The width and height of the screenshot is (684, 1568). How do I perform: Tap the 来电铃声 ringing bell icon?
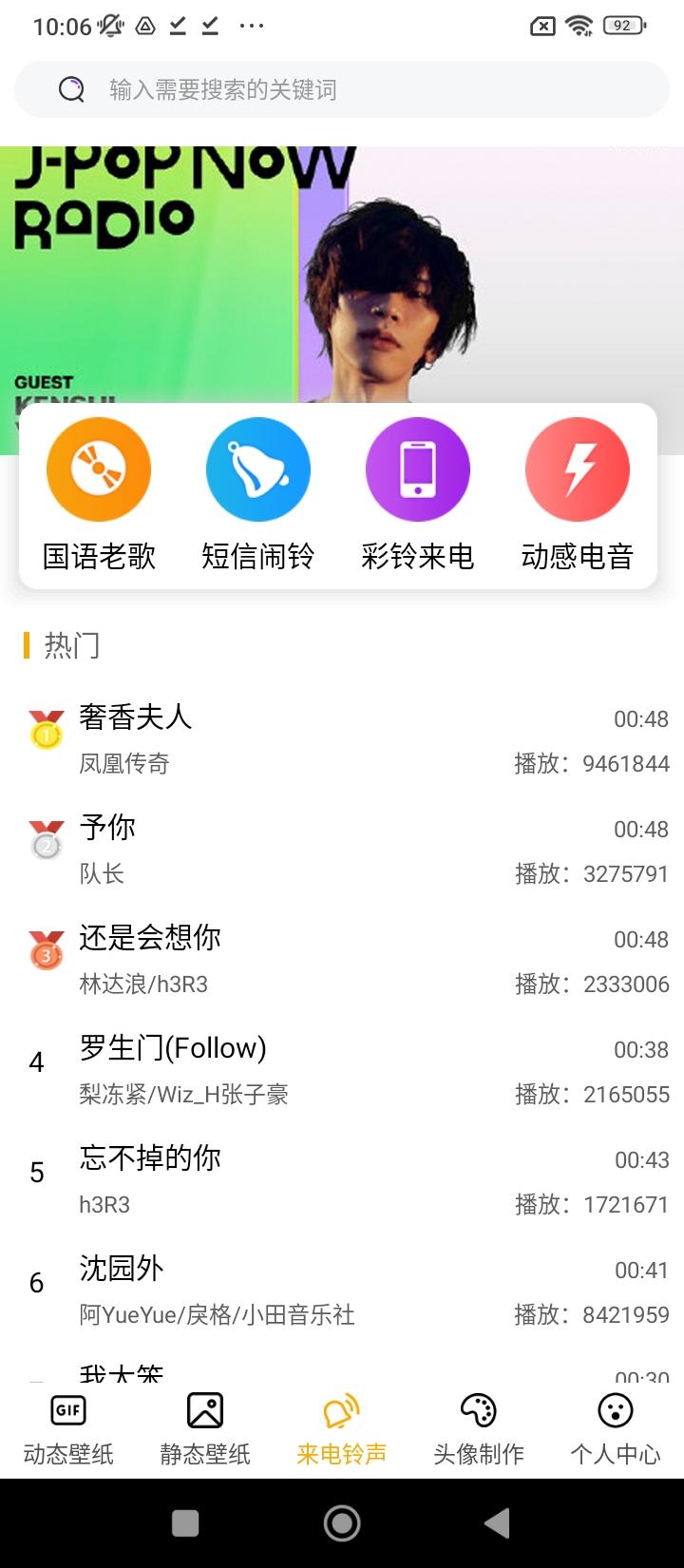(341, 1409)
